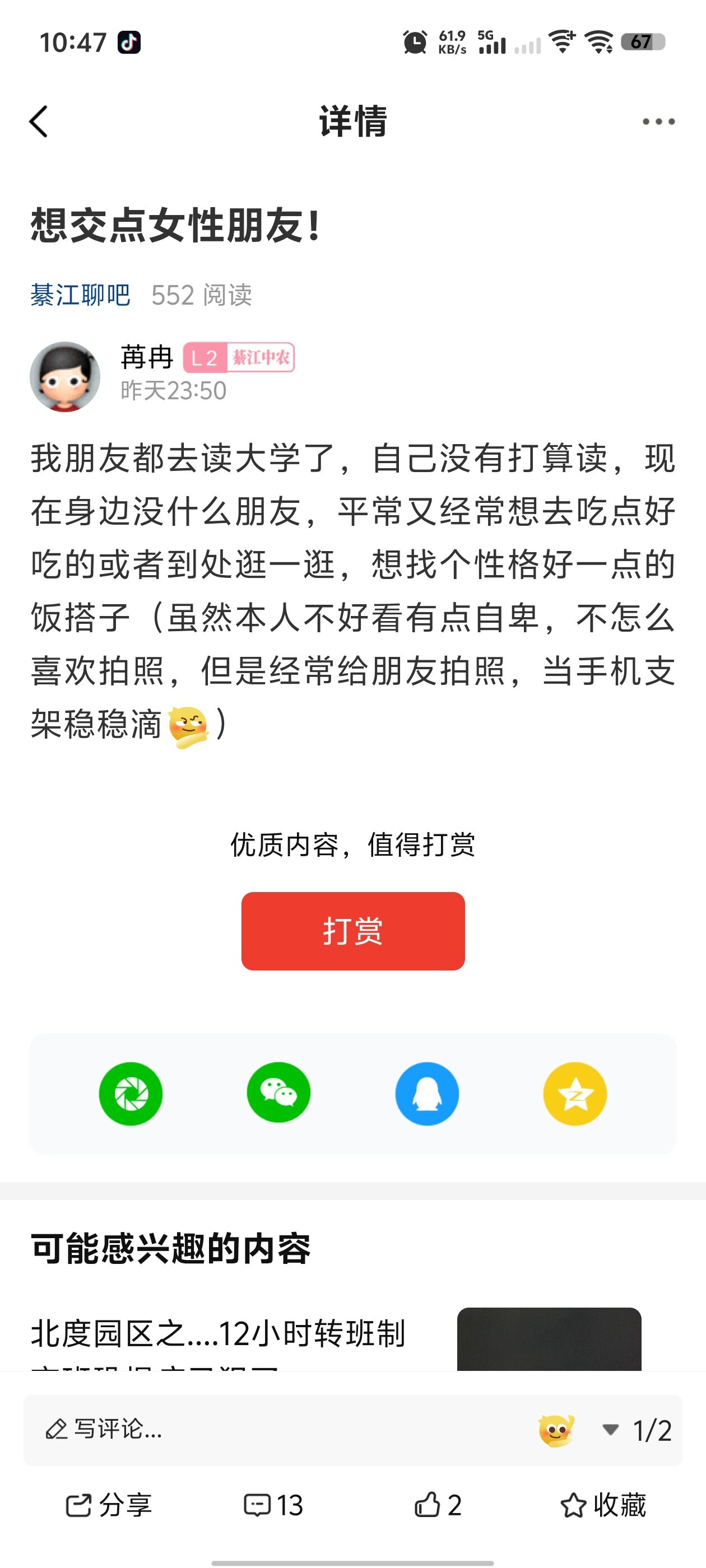Screen dimensions: 706x1568
Task: Open the emoji picker in comment bar
Action: pyautogui.click(x=555, y=1429)
